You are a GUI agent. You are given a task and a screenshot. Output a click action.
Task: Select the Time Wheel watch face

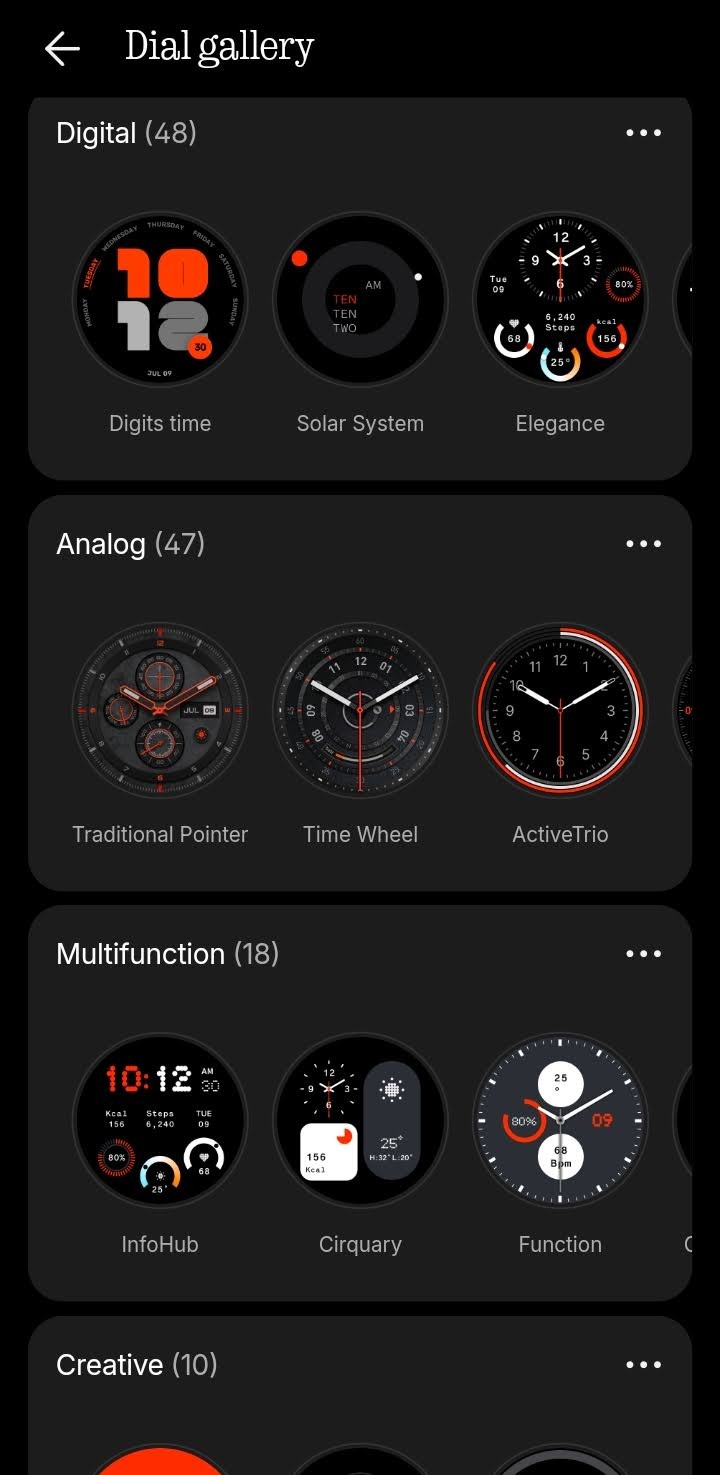[360, 710]
